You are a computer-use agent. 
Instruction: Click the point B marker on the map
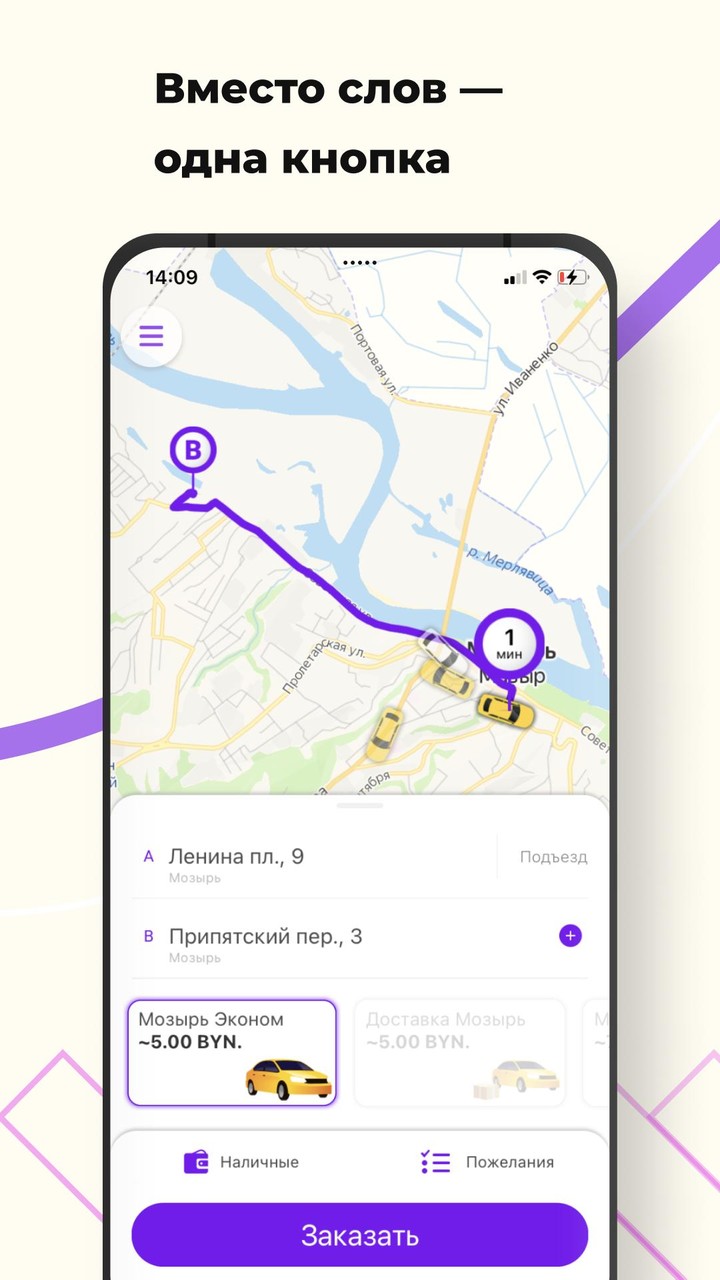(193, 451)
